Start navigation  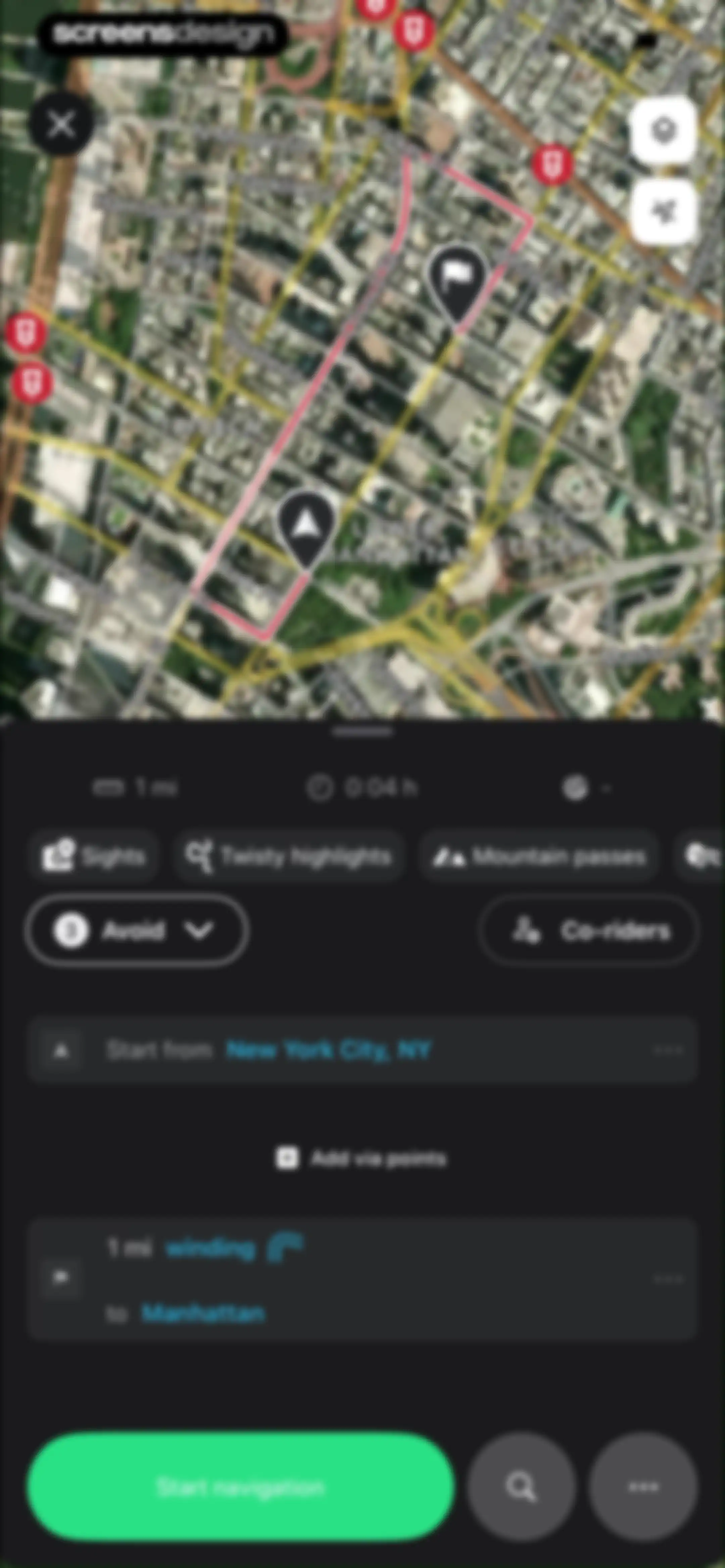(240, 1487)
